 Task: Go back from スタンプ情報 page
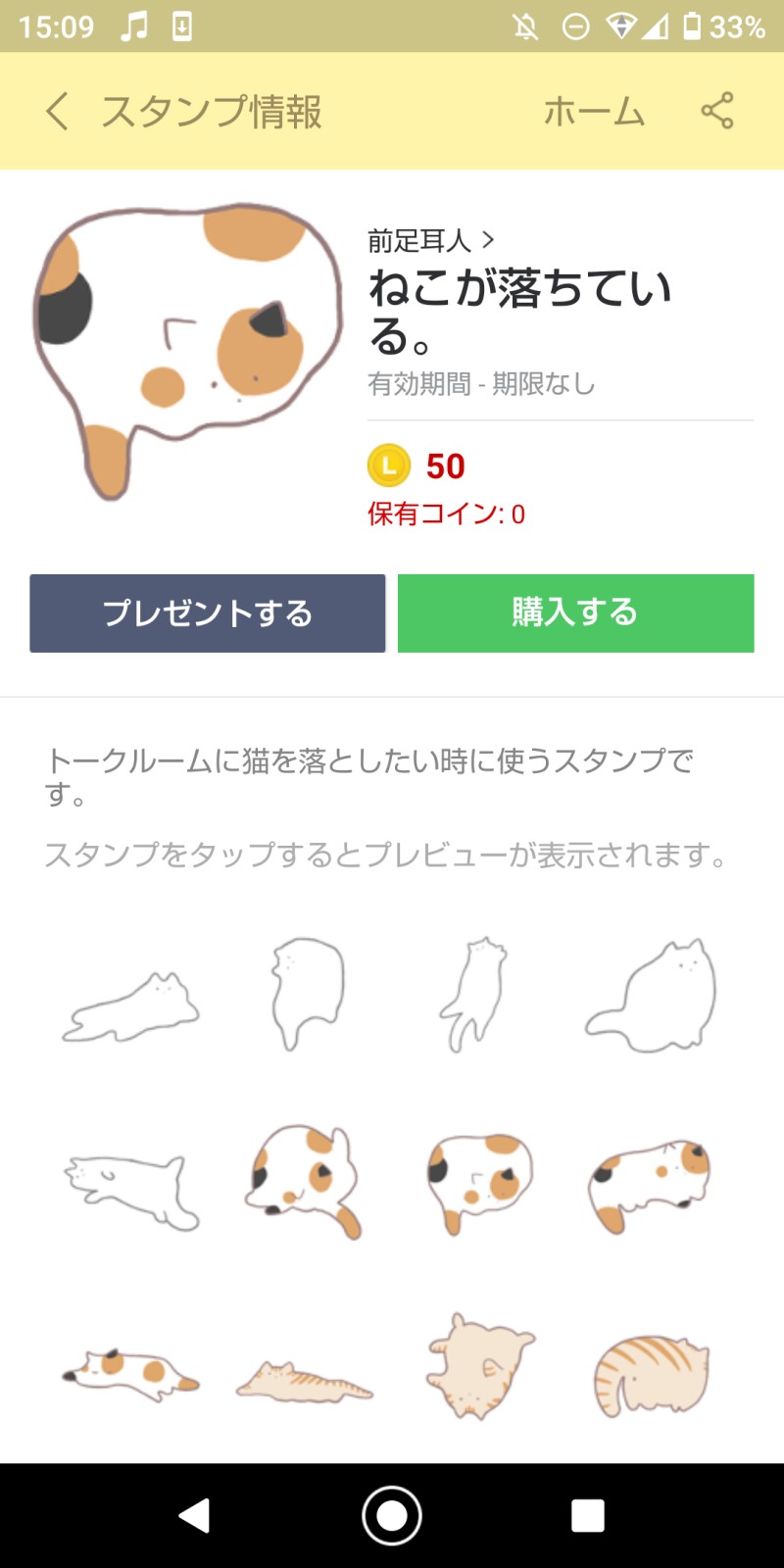click(58, 111)
